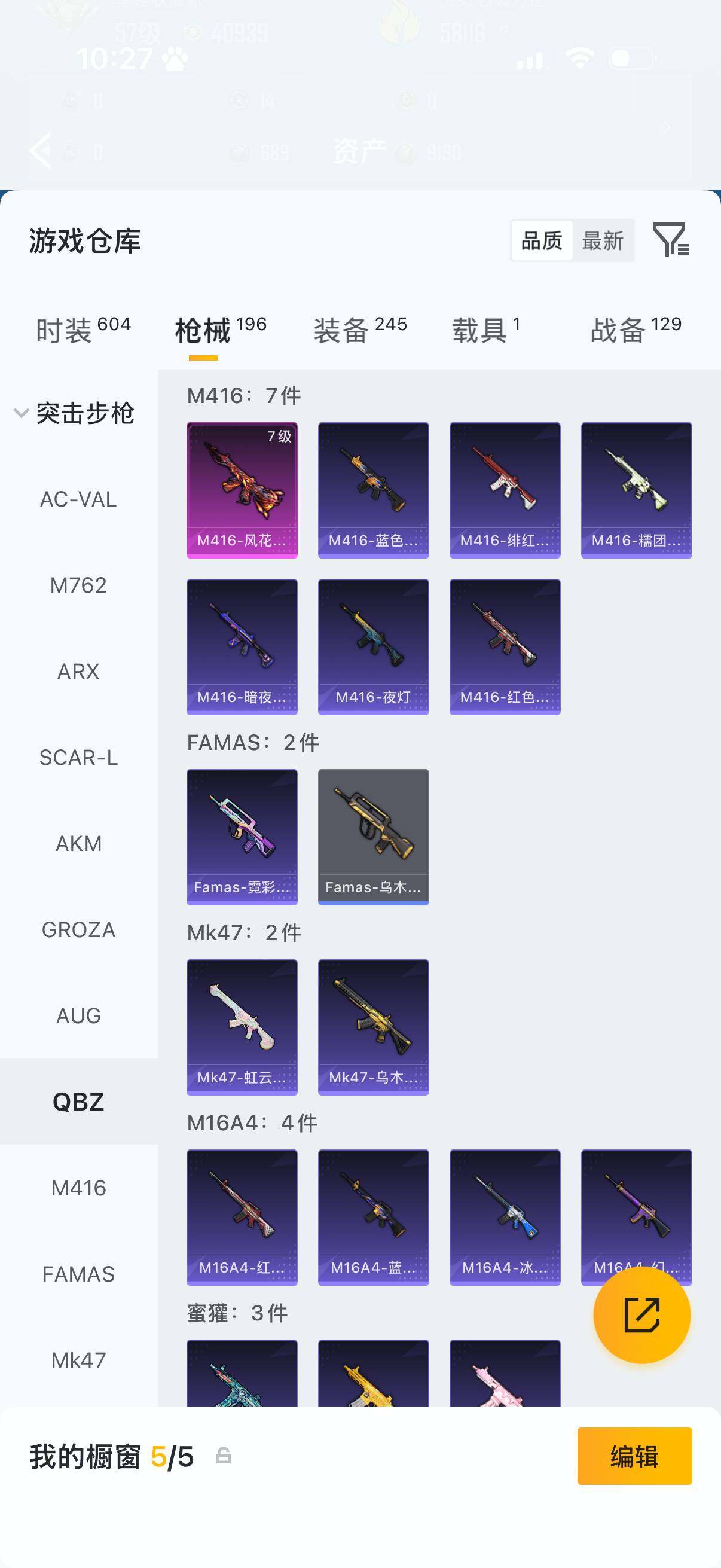The image size is (721, 1568).
Task: Select SCAR-L in the sidebar
Action: pos(78,757)
